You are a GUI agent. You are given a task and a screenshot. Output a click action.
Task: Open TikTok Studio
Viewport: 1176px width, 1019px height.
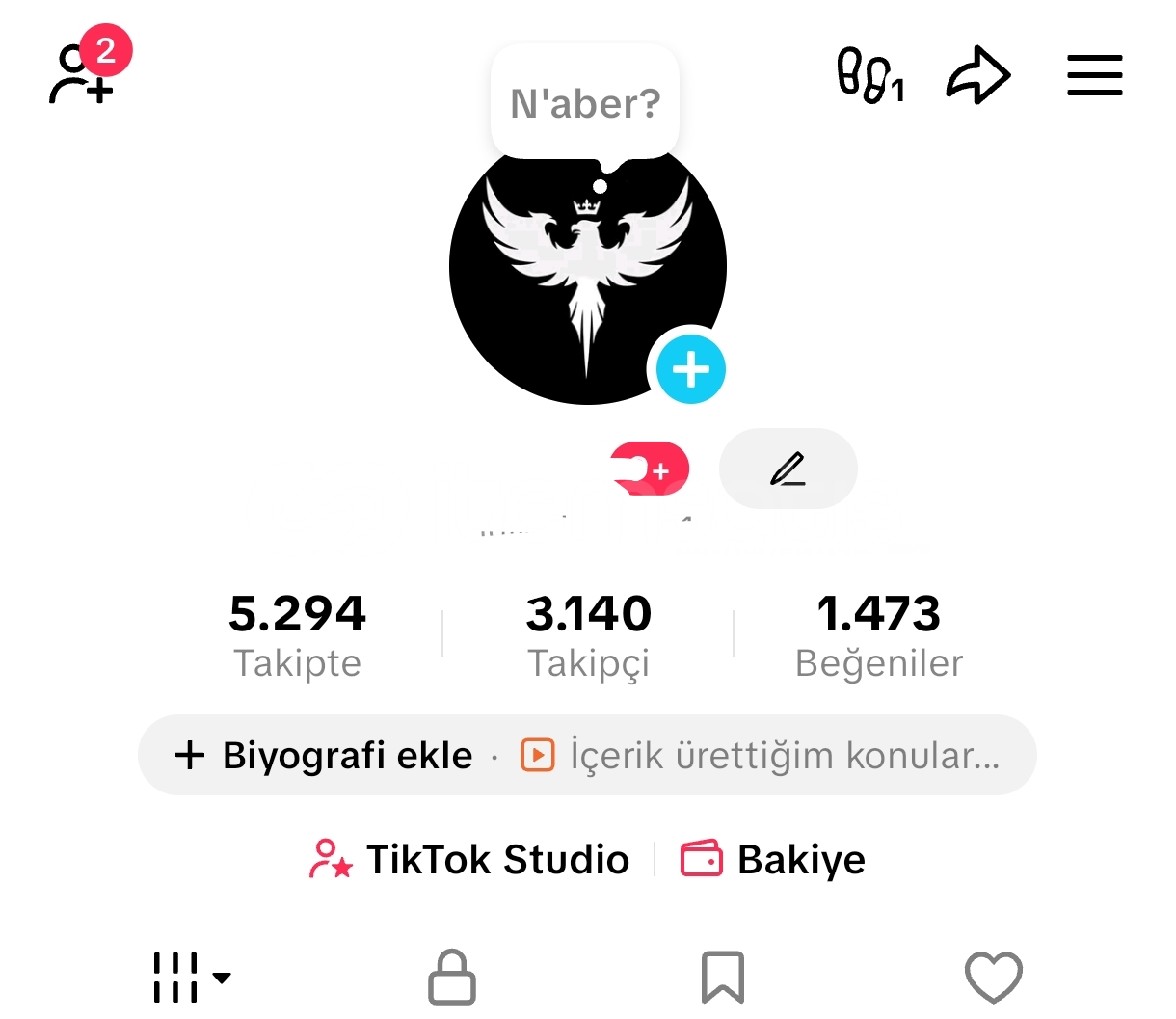pyautogui.click(x=469, y=859)
